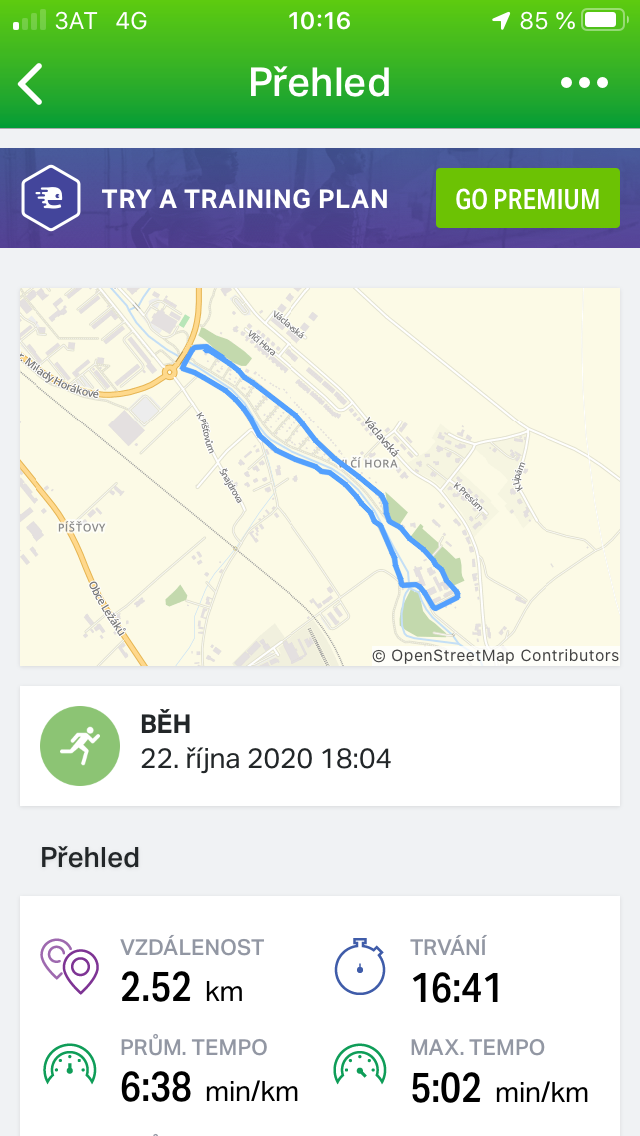Screen dimensions: 640x1136
Task: Tap the GO PREMIUM button
Action: click(528, 199)
